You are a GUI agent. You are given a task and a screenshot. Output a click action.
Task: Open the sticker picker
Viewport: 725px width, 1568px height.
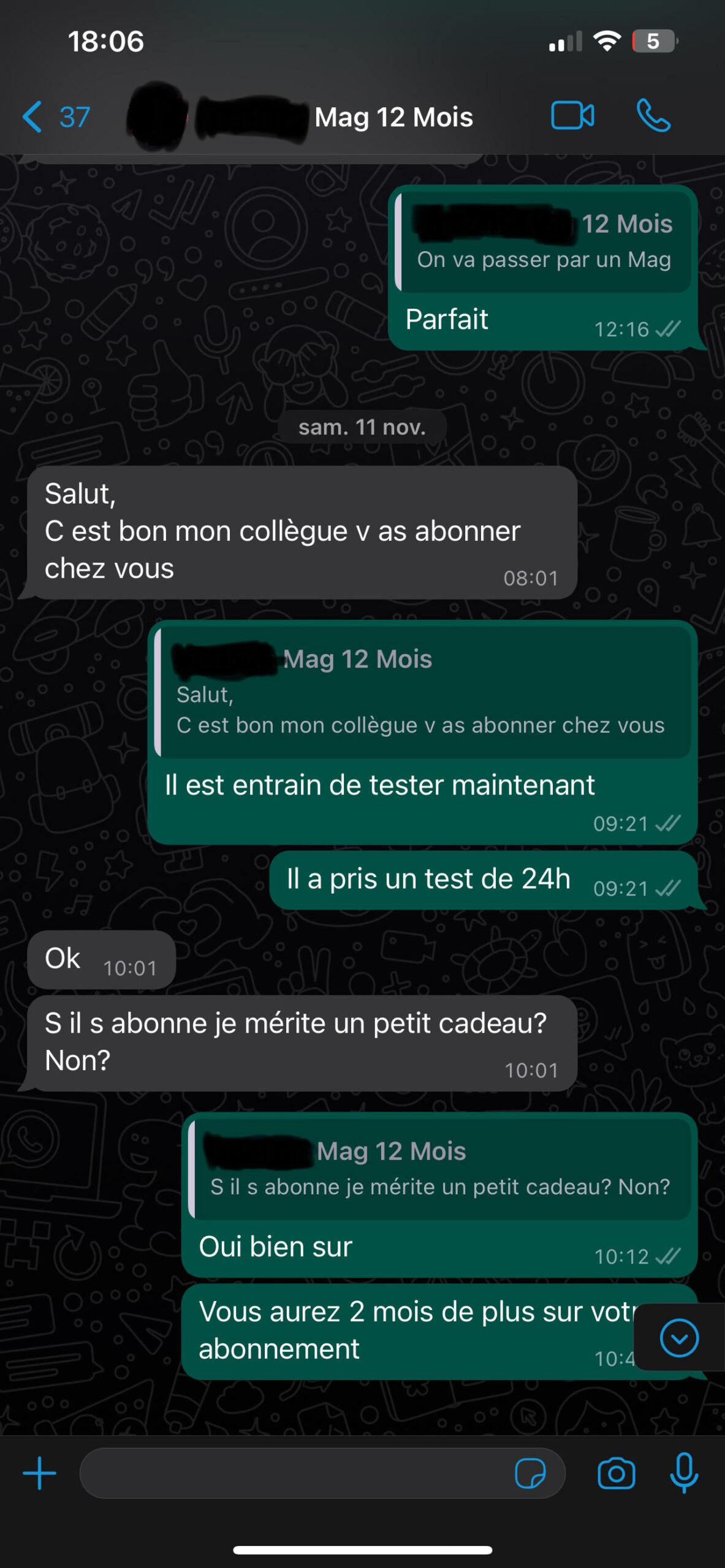(x=530, y=1473)
